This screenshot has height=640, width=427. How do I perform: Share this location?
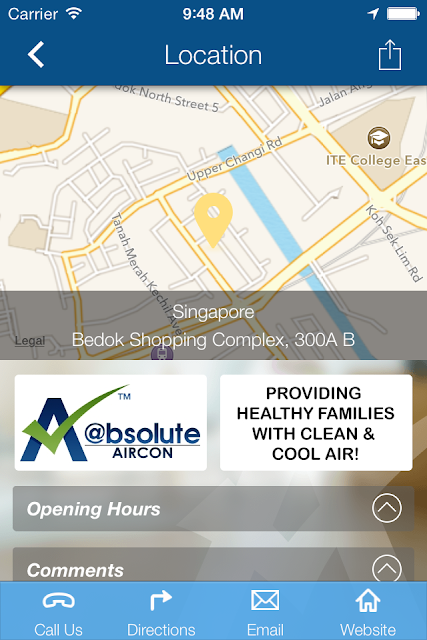(x=390, y=55)
